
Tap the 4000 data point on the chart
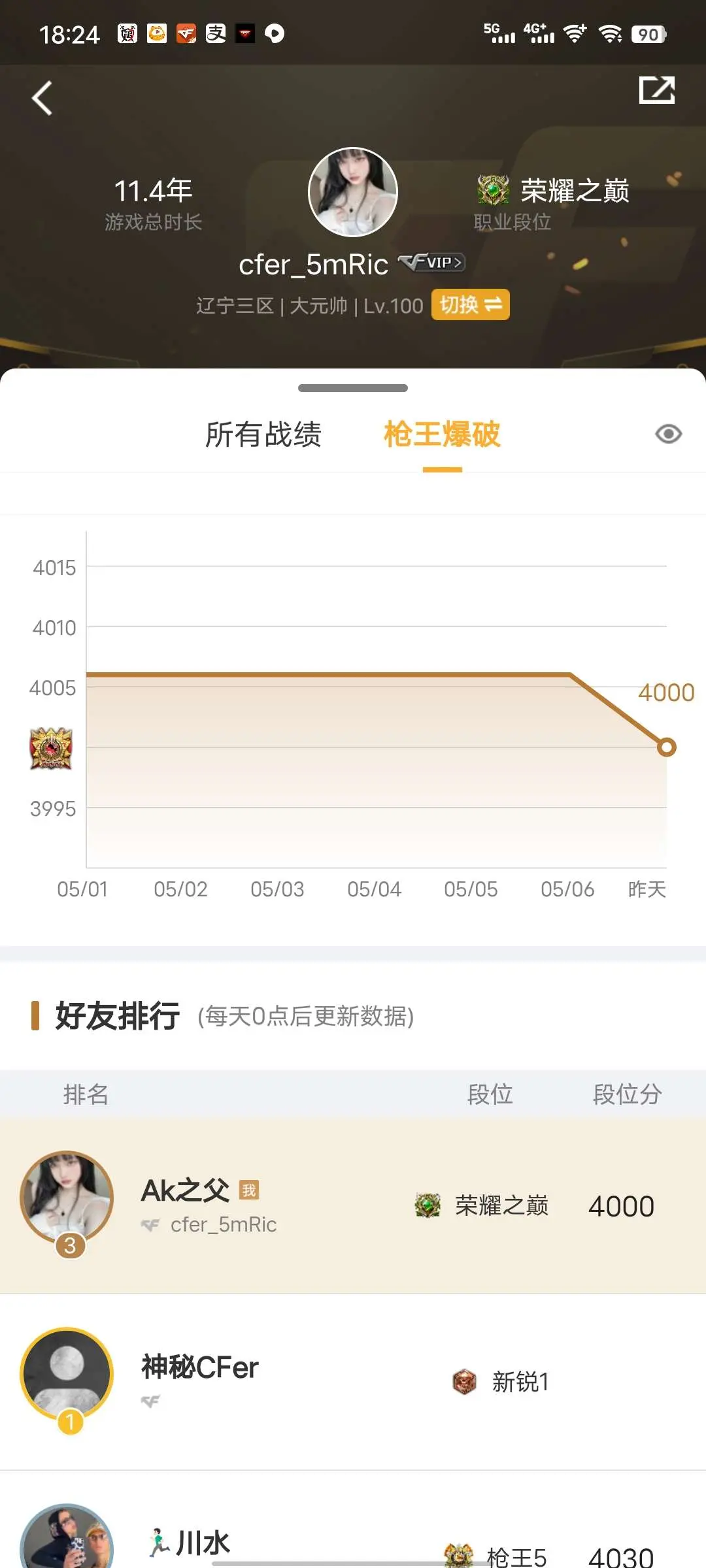coord(666,747)
